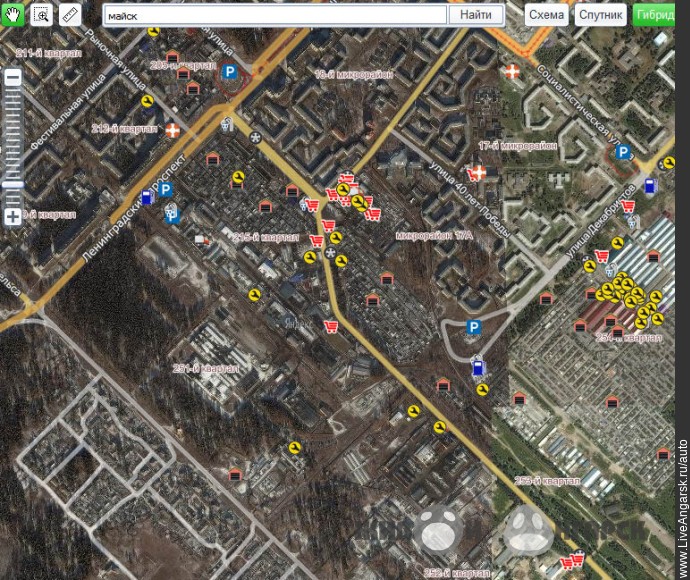This screenshot has width=690, height=580.
Task: Tap the minus button on the zoom control
Action: pos(13,78)
